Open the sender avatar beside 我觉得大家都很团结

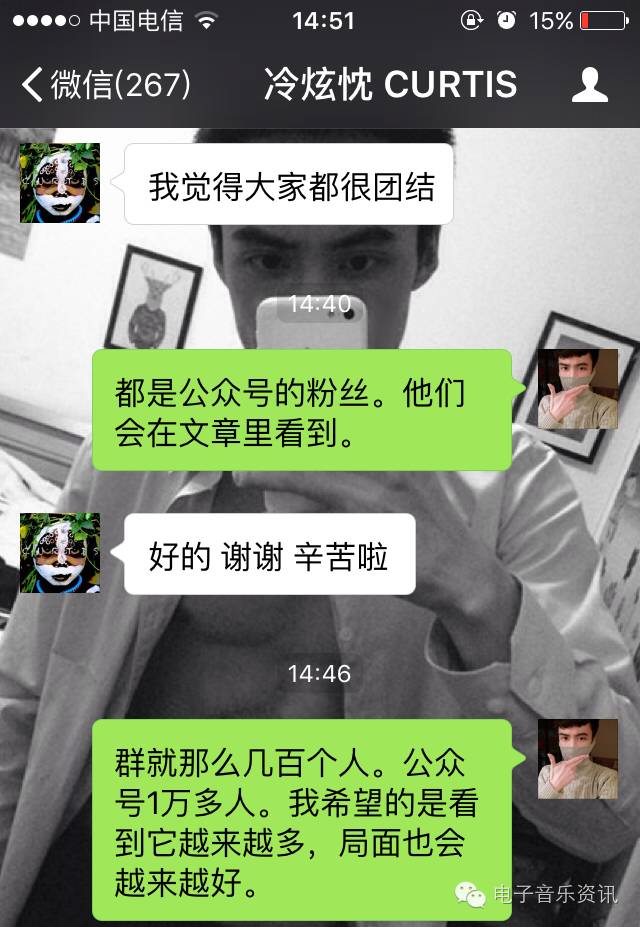click(60, 183)
